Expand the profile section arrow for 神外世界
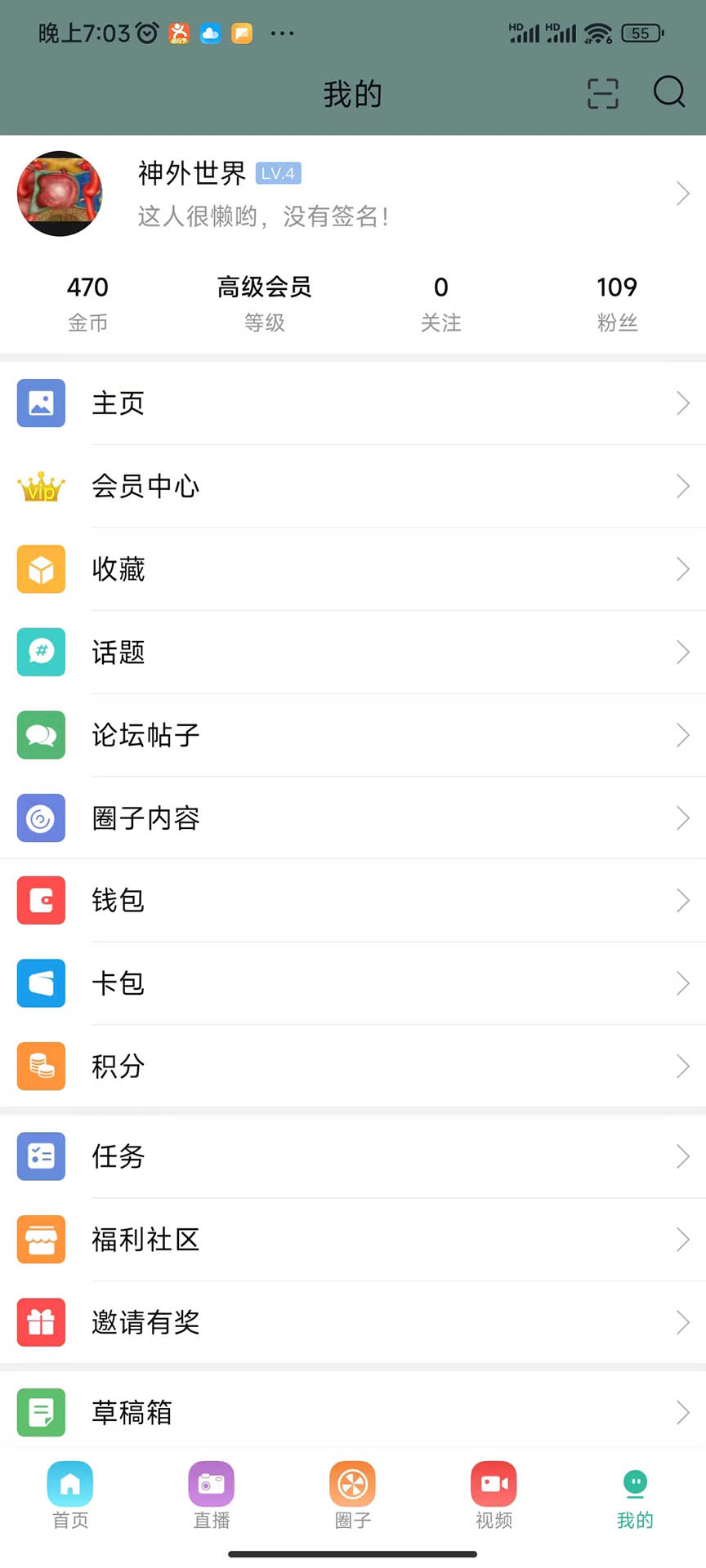Viewport: 706px width, 1568px height. pos(683,194)
